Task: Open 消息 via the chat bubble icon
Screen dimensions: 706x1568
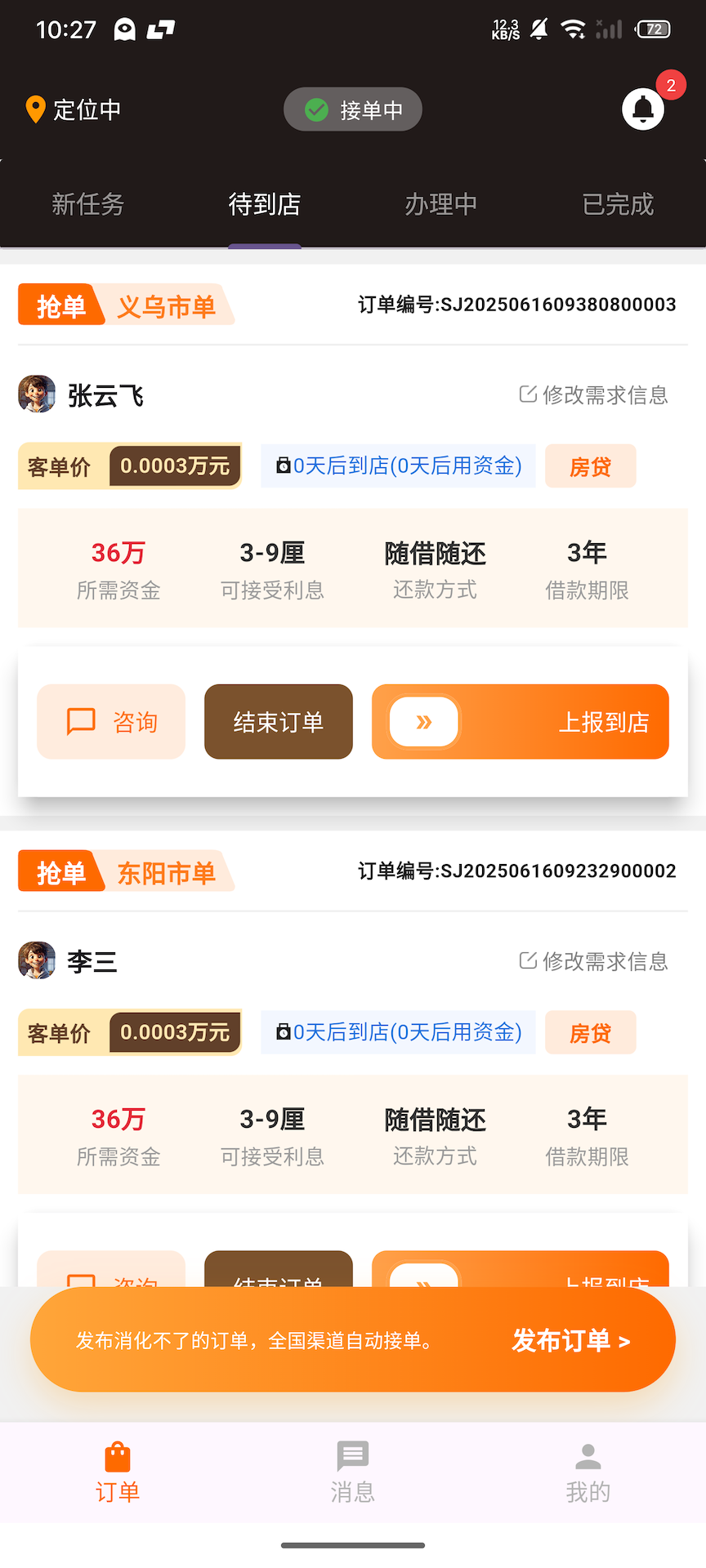Action: 352,1456
